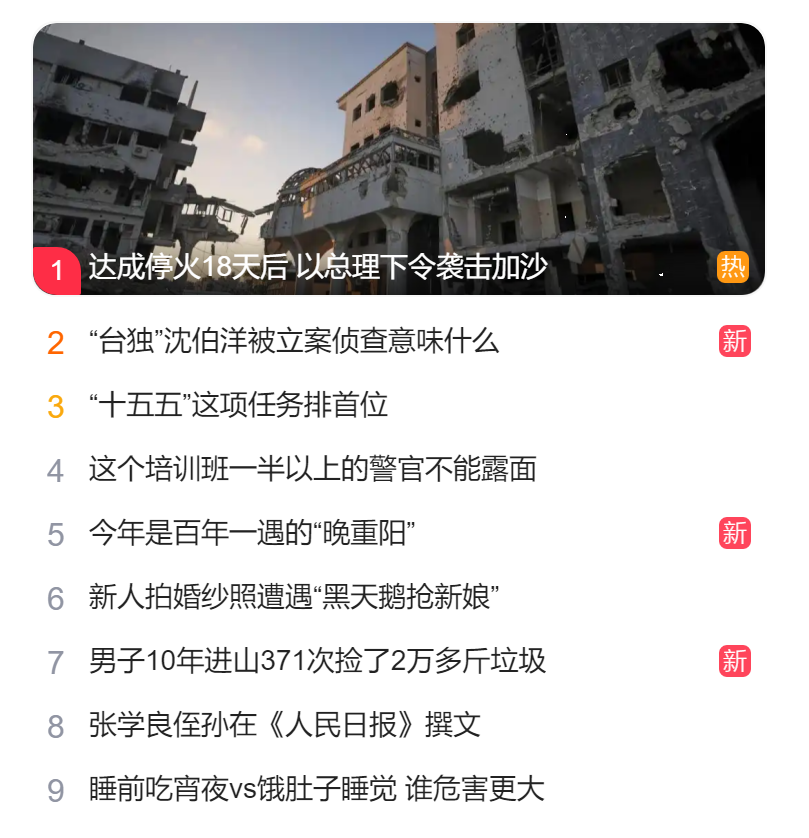Click the rank number 9 indicator

(56, 787)
